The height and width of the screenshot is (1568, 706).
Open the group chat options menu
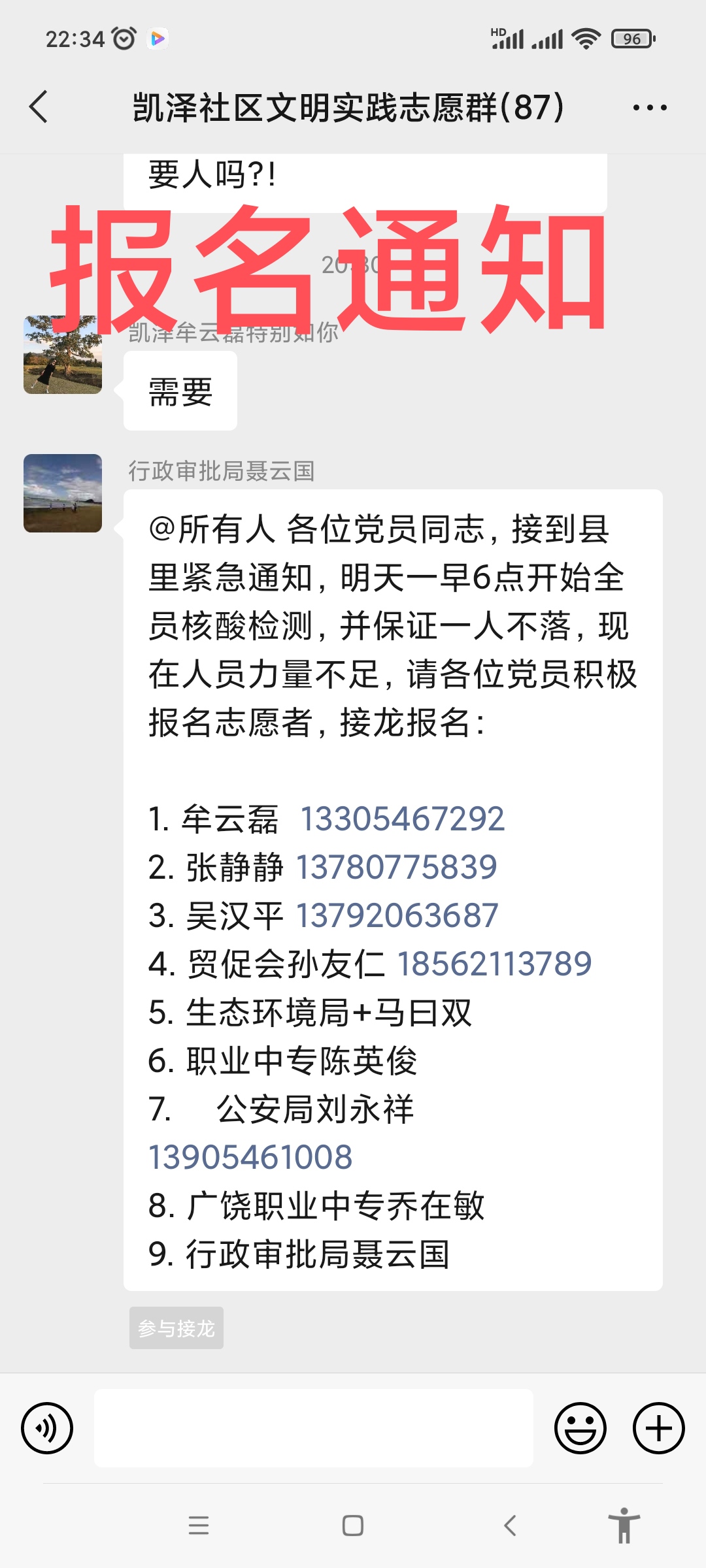point(650,108)
